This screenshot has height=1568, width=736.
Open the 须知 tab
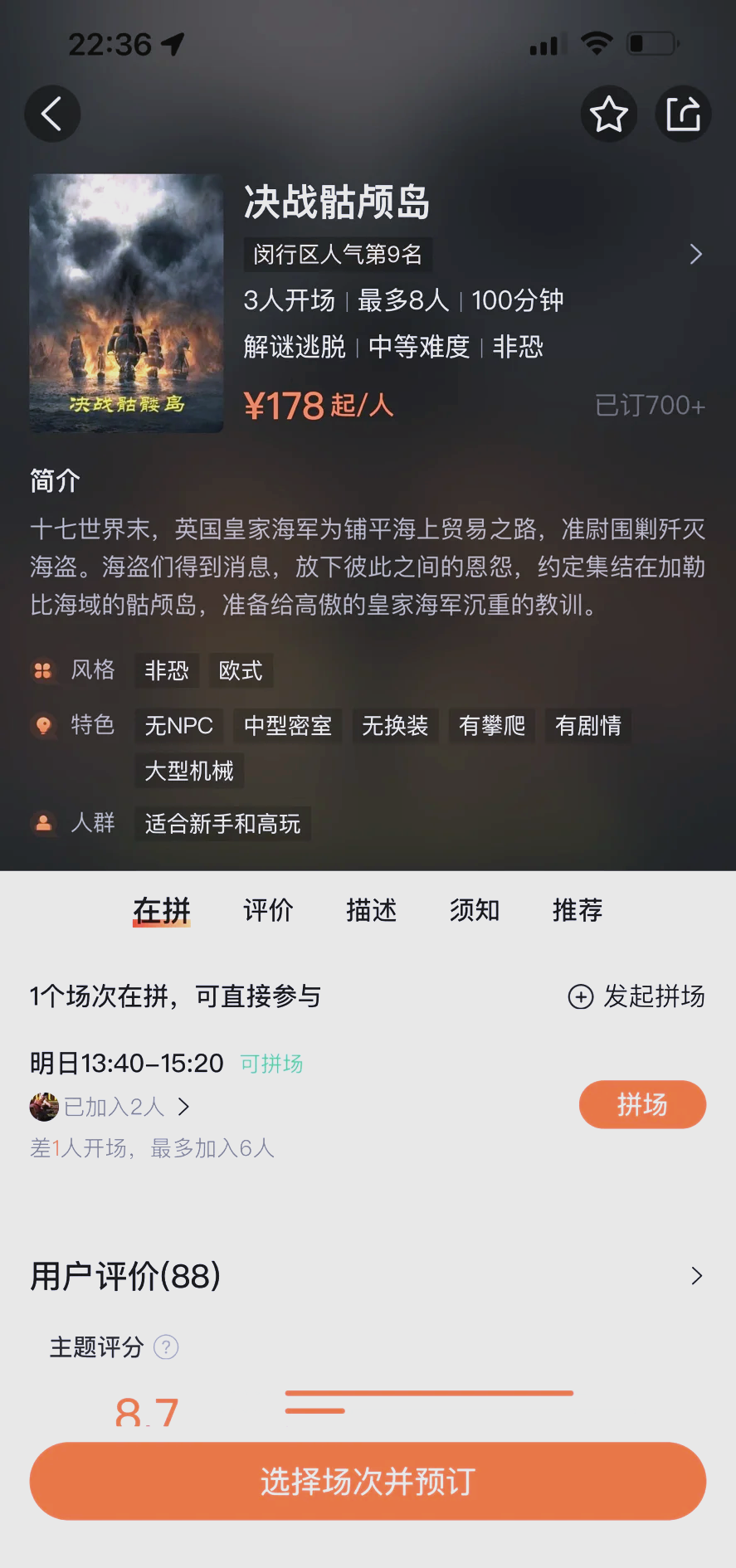pos(474,910)
